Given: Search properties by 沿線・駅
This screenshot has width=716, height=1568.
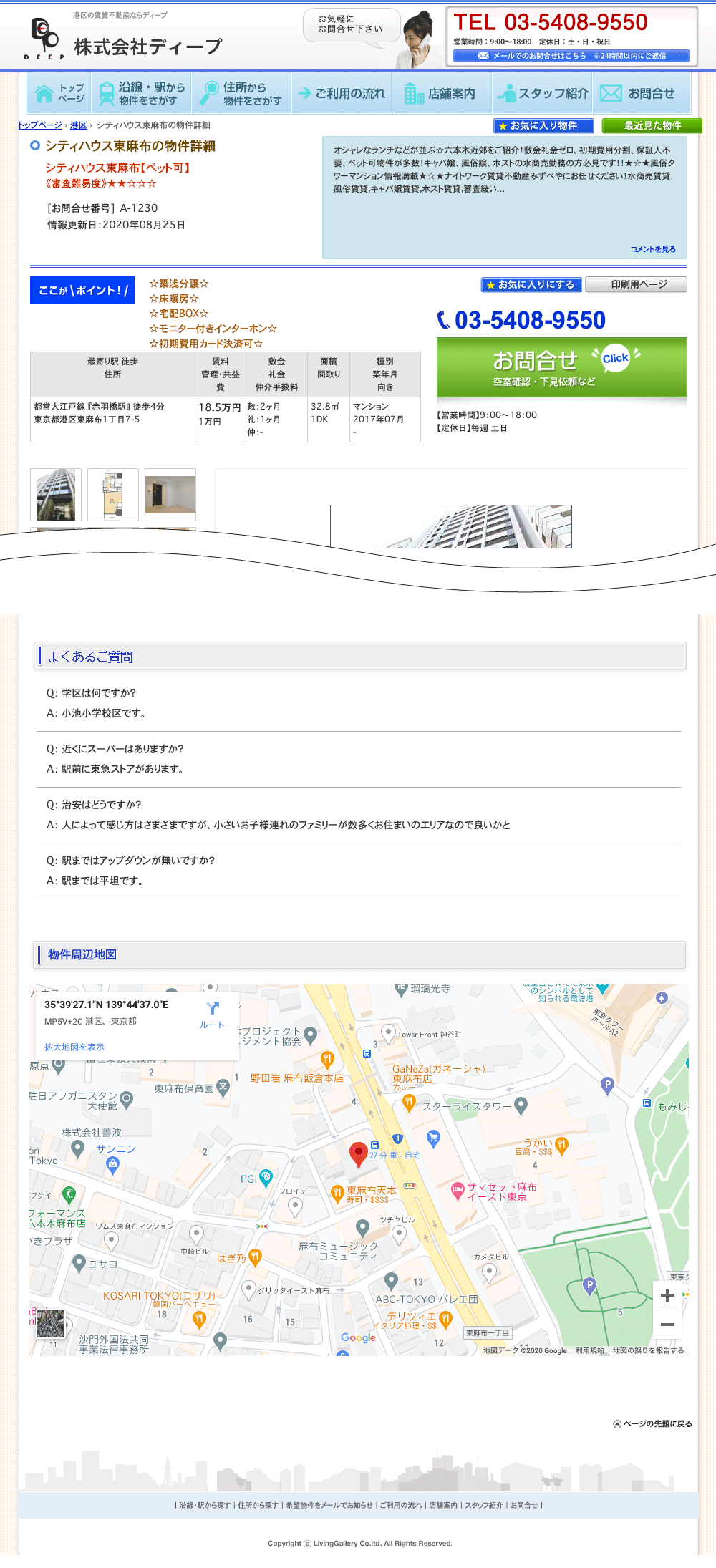Looking at the screenshot, I should [x=142, y=93].
